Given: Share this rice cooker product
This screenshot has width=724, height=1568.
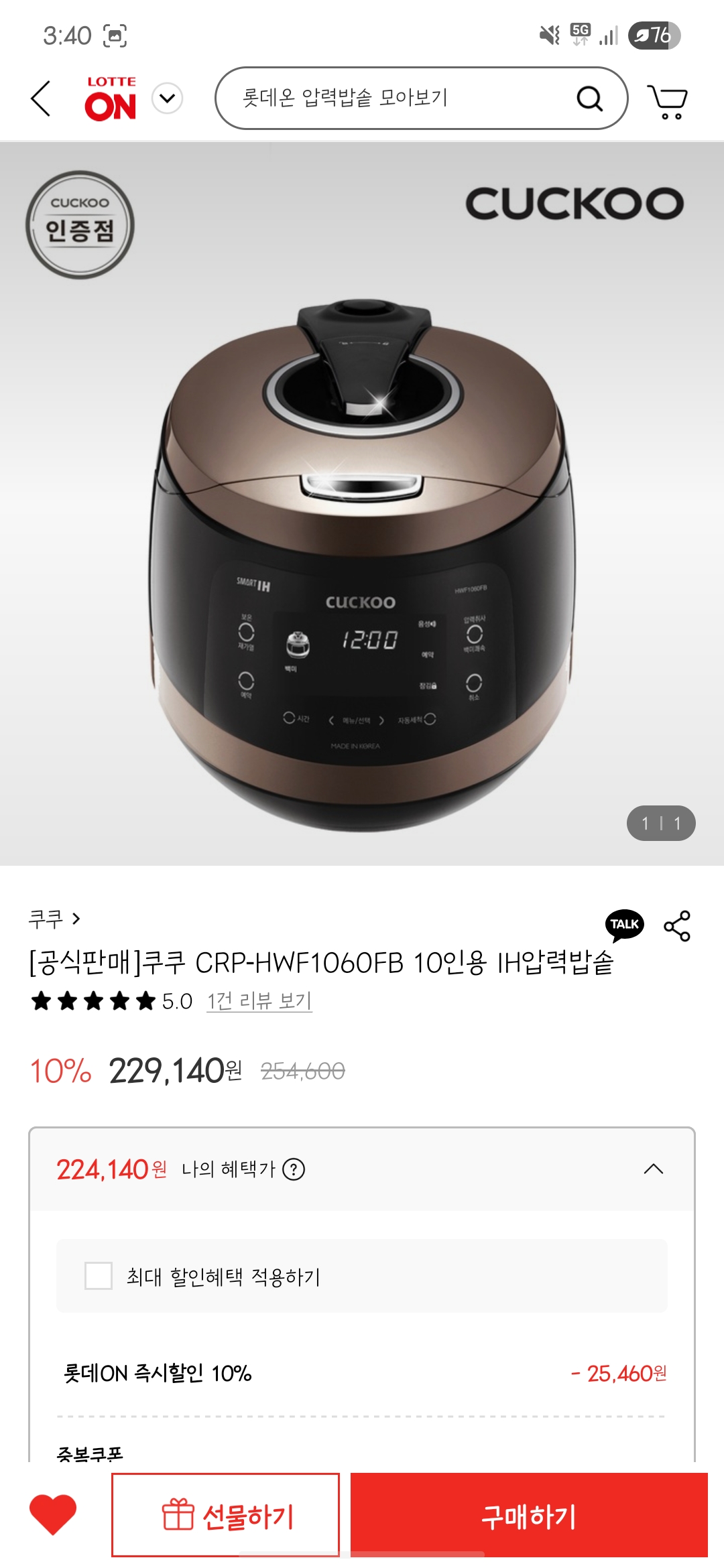Looking at the screenshot, I should 677,926.
